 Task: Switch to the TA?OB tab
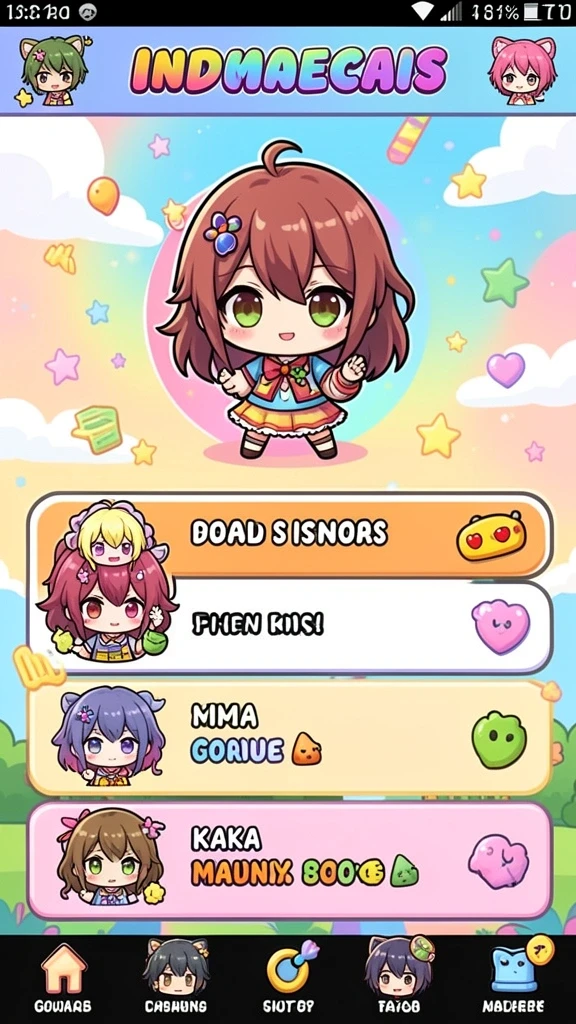coord(400,980)
